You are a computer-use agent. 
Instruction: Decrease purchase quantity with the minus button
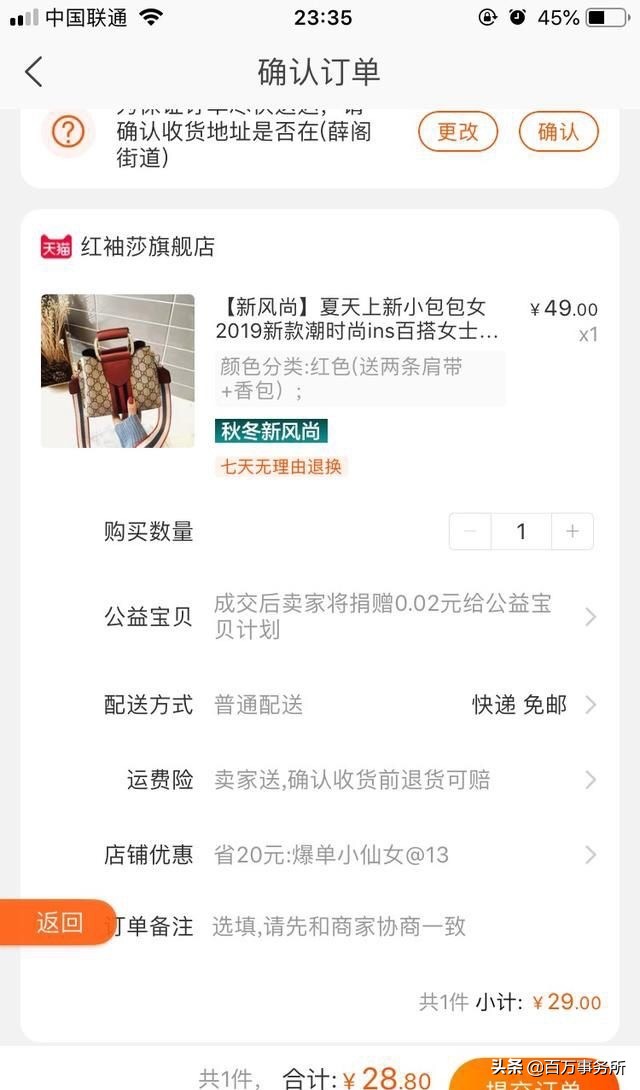click(470, 532)
